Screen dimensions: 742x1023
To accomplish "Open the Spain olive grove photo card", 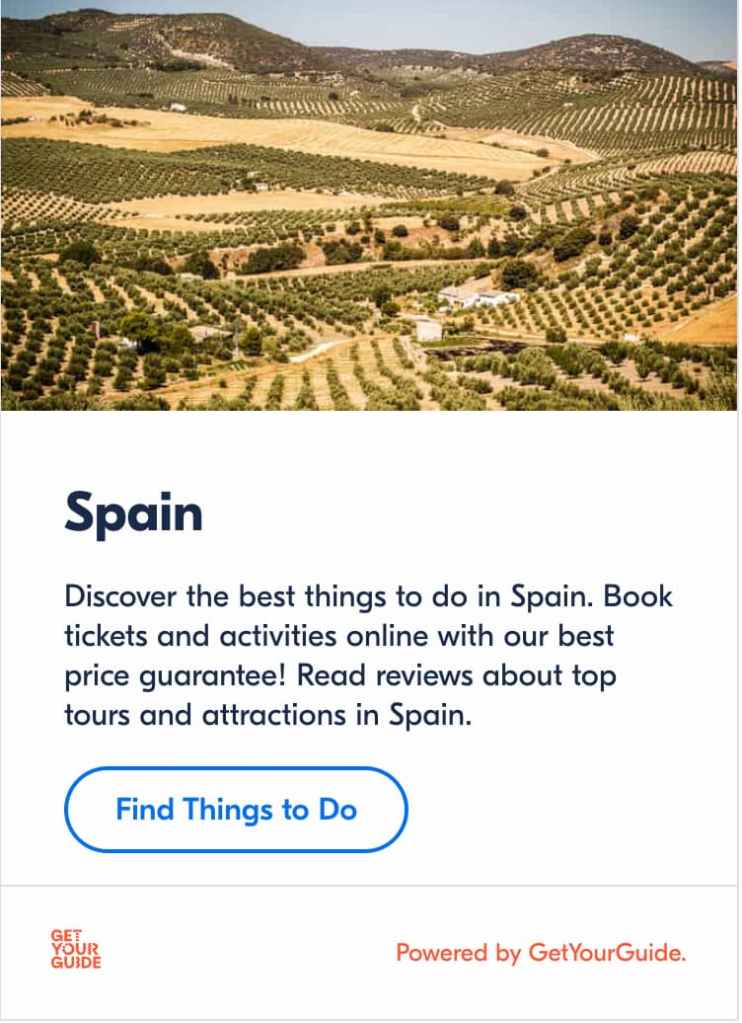I will click(x=370, y=205).
